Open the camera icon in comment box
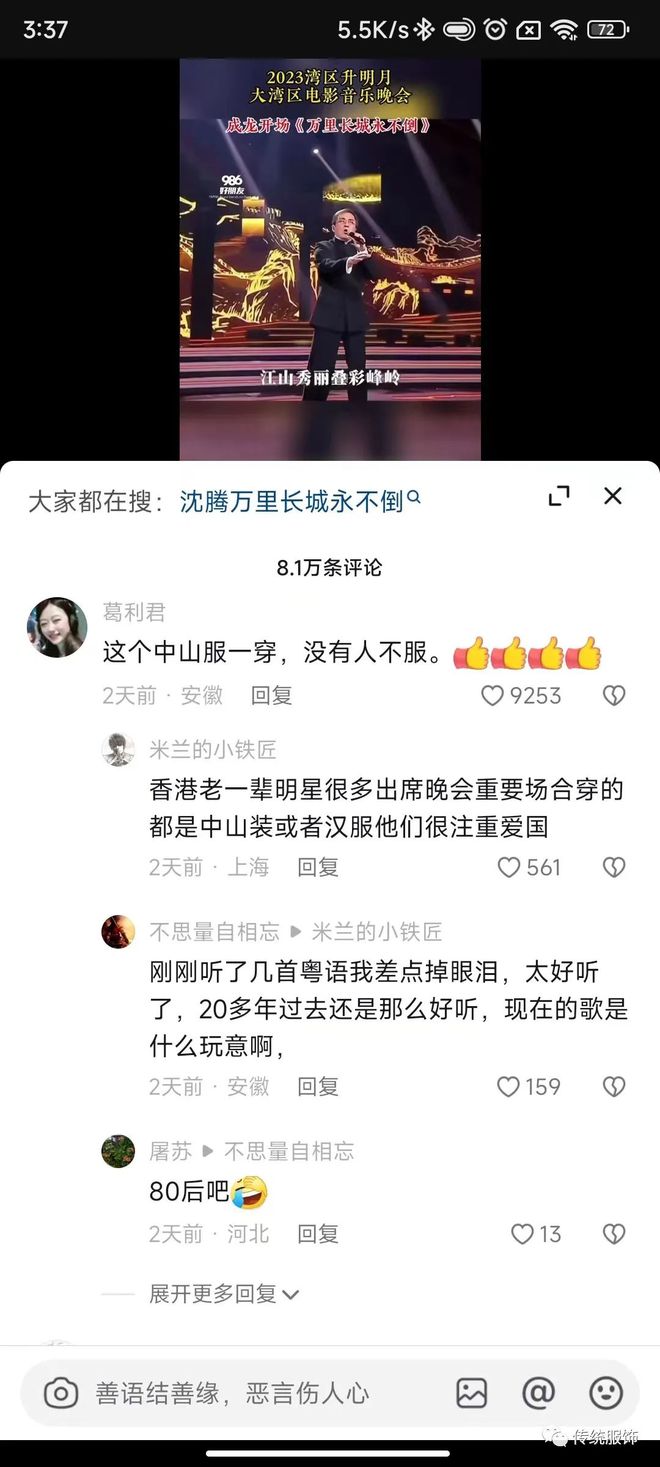 61,1393
